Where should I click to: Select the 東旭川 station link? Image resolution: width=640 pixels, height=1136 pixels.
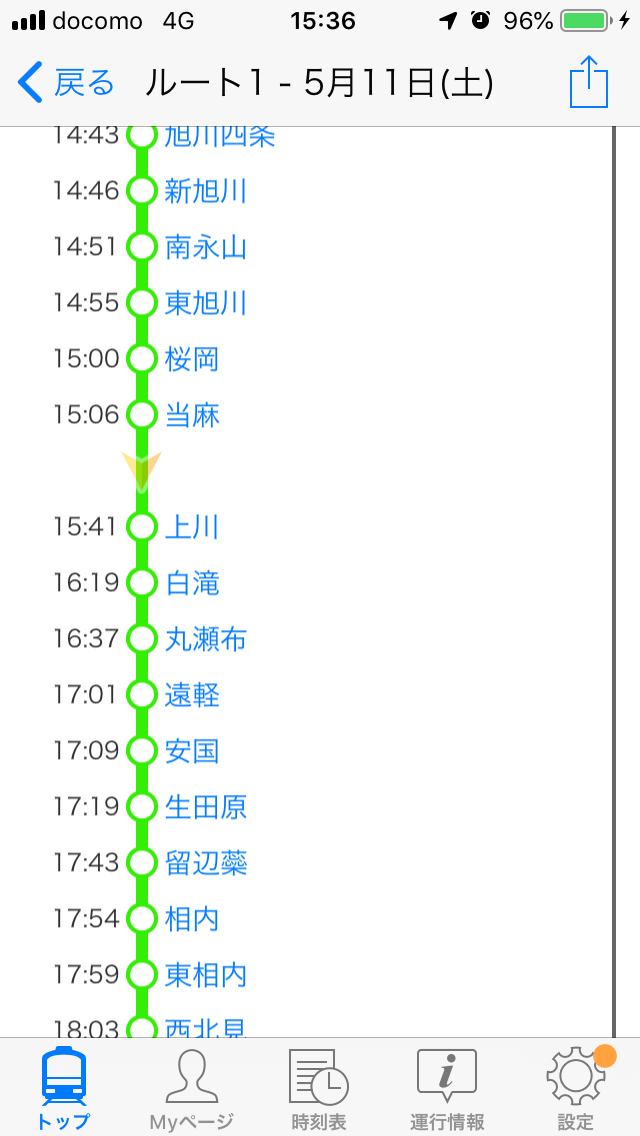pyautogui.click(x=206, y=303)
